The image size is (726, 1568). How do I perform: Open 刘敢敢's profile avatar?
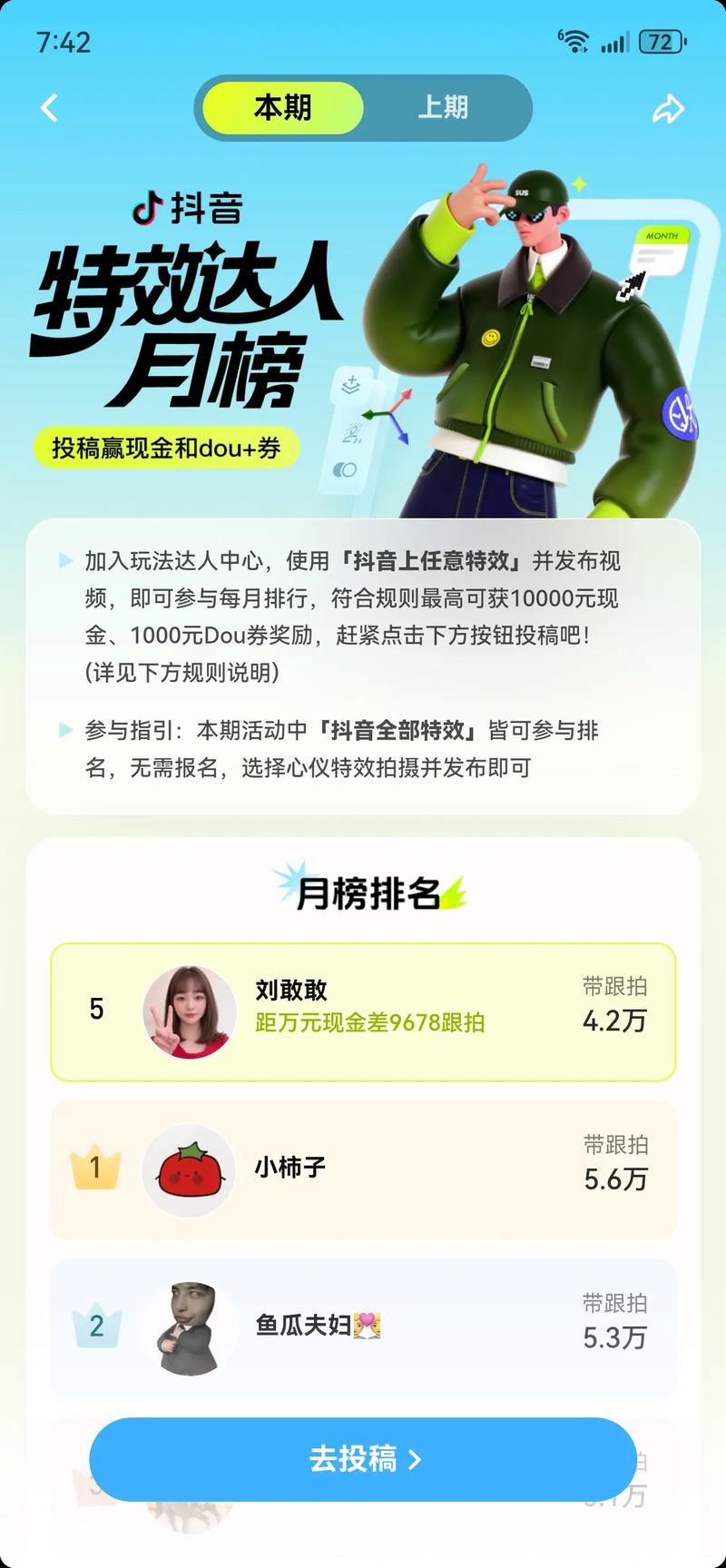(189, 1010)
